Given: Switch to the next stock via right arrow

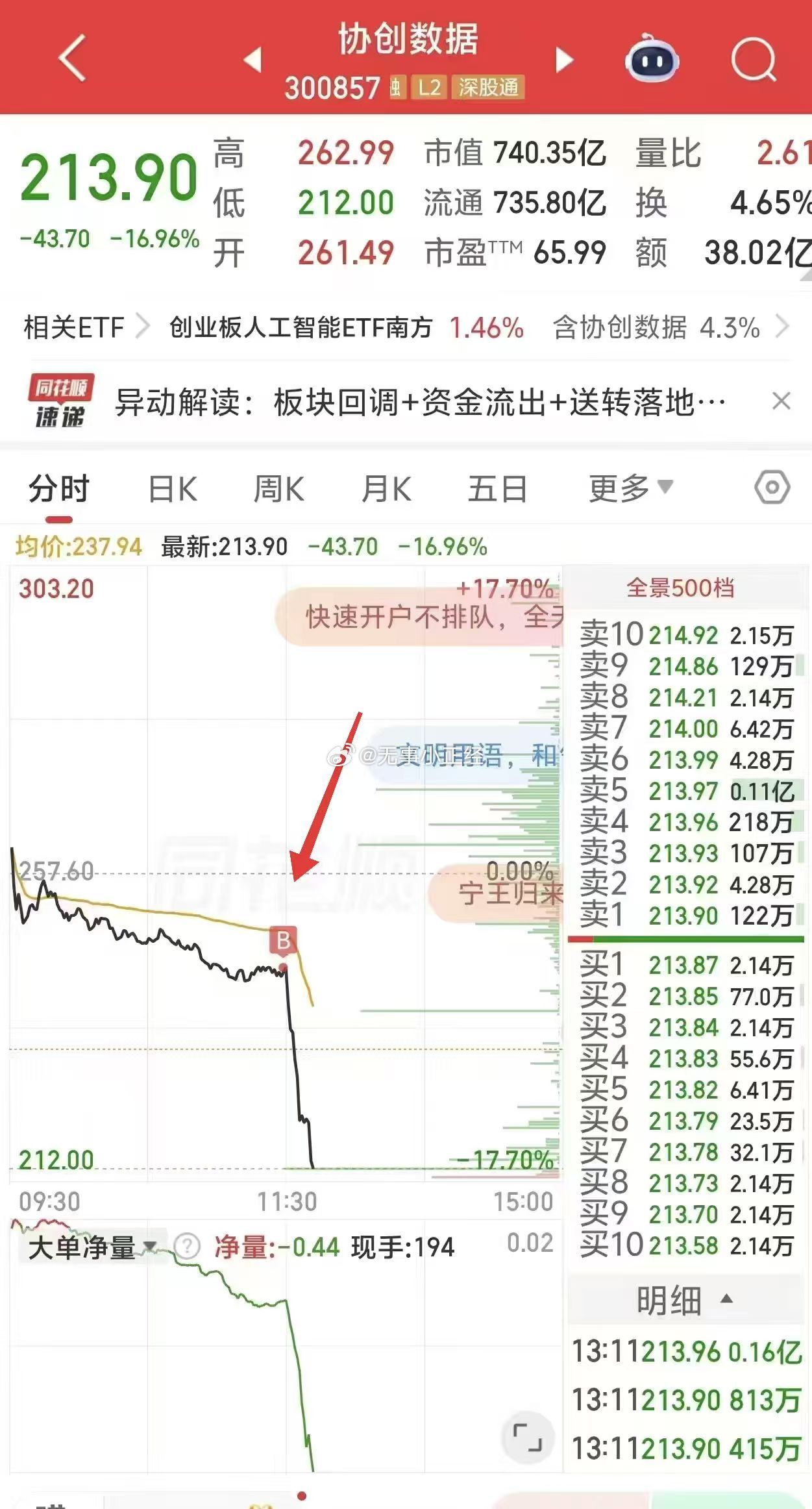Looking at the screenshot, I should point(562,58).
